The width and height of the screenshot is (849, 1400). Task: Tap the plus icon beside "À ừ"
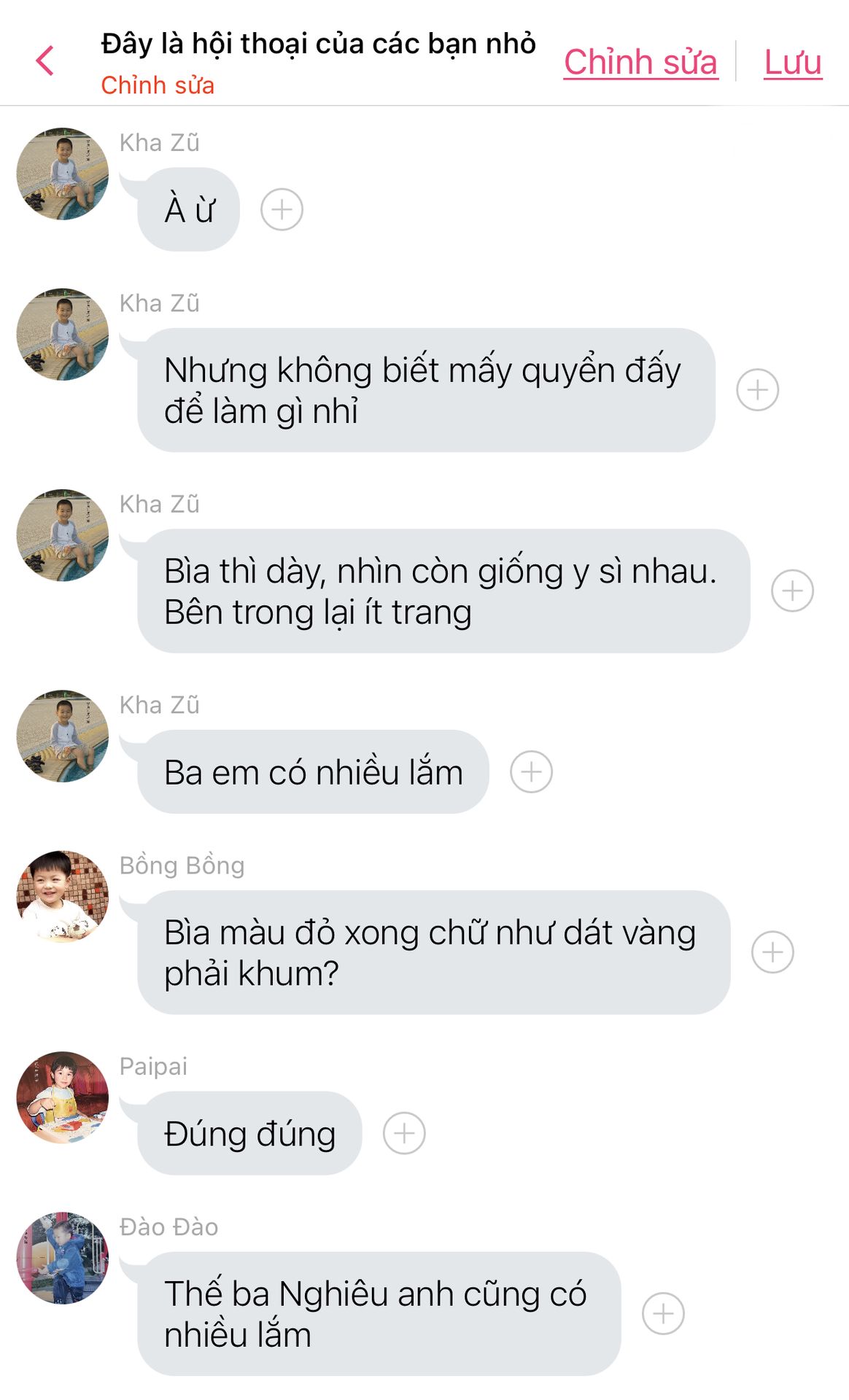click(282, 209)
